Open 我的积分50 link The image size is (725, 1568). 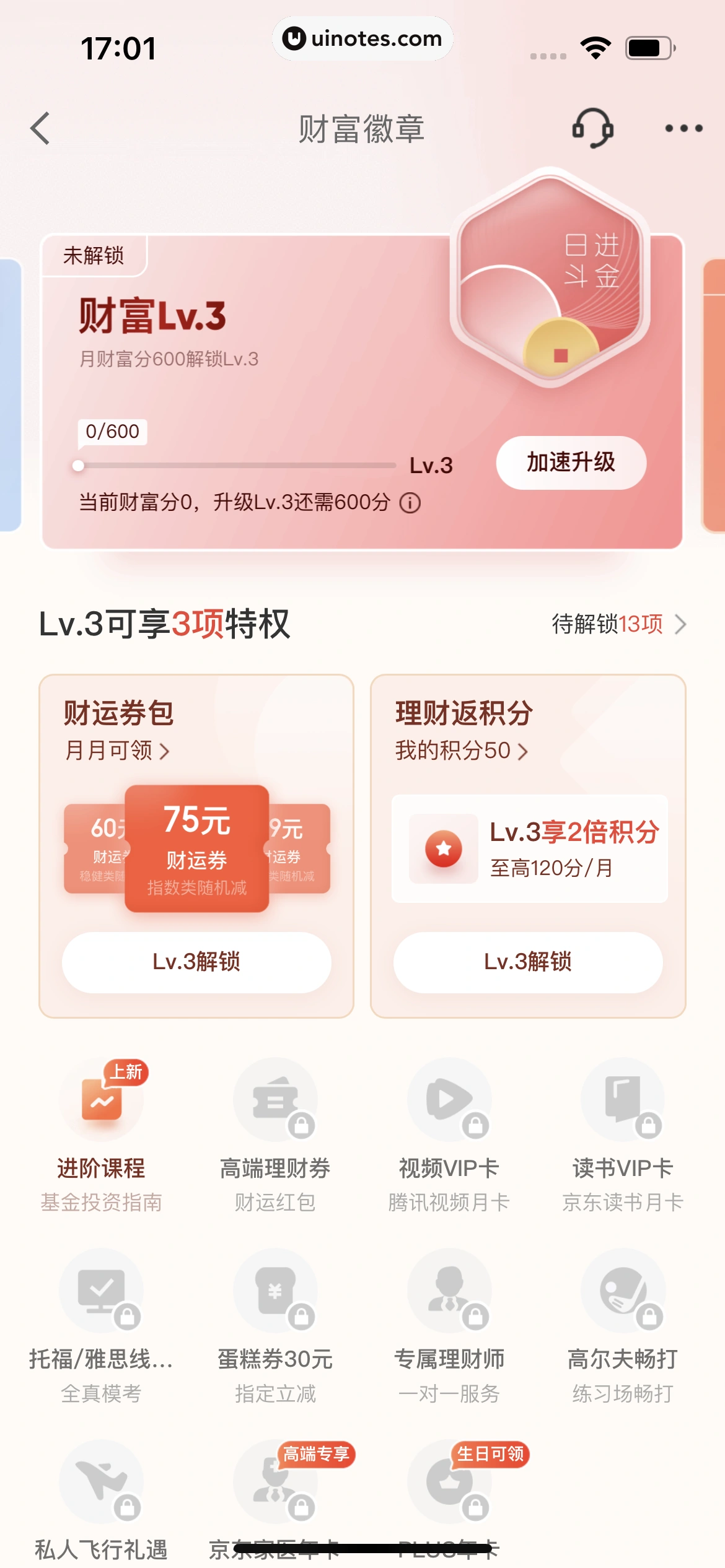pos(461,751)
